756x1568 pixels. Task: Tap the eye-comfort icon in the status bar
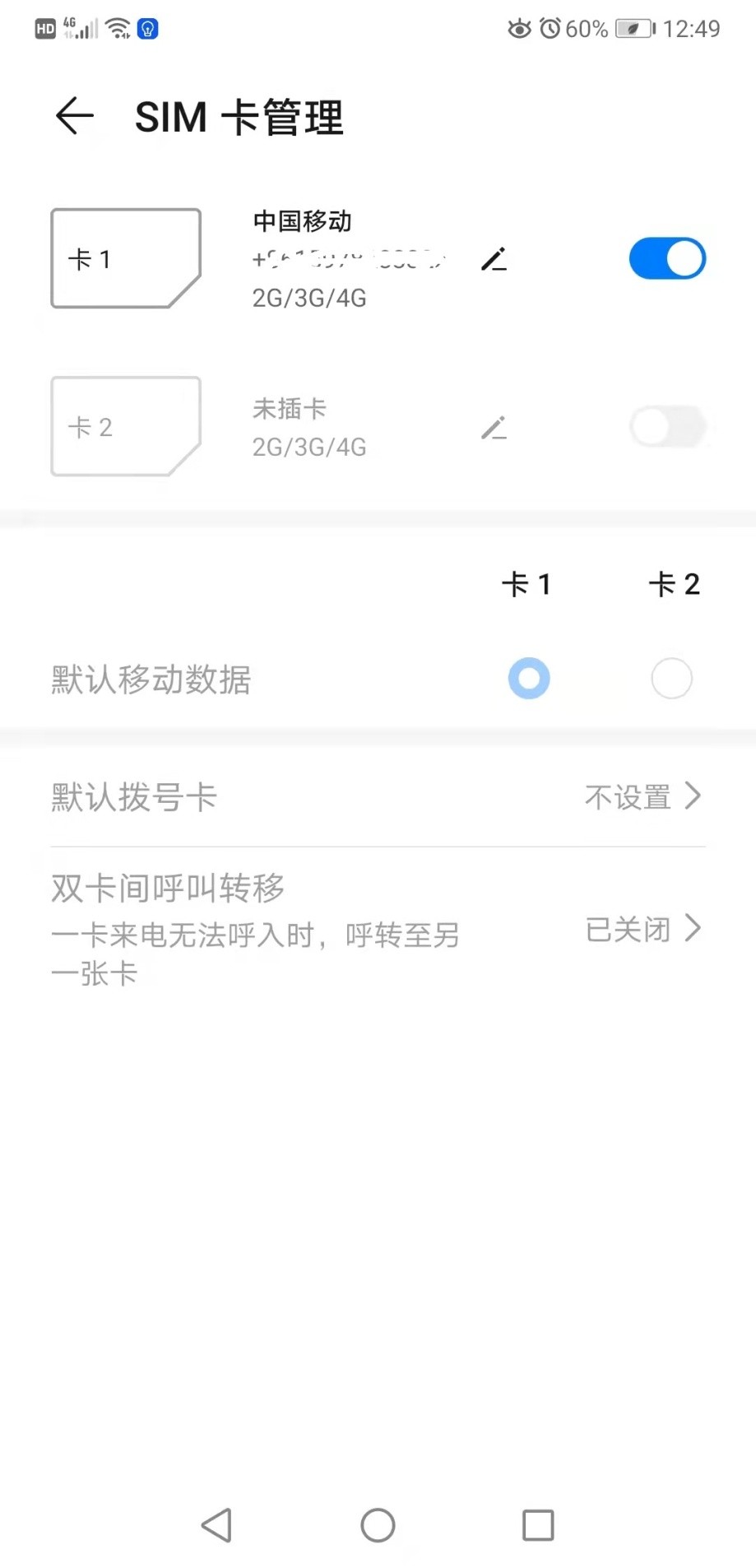518,28
